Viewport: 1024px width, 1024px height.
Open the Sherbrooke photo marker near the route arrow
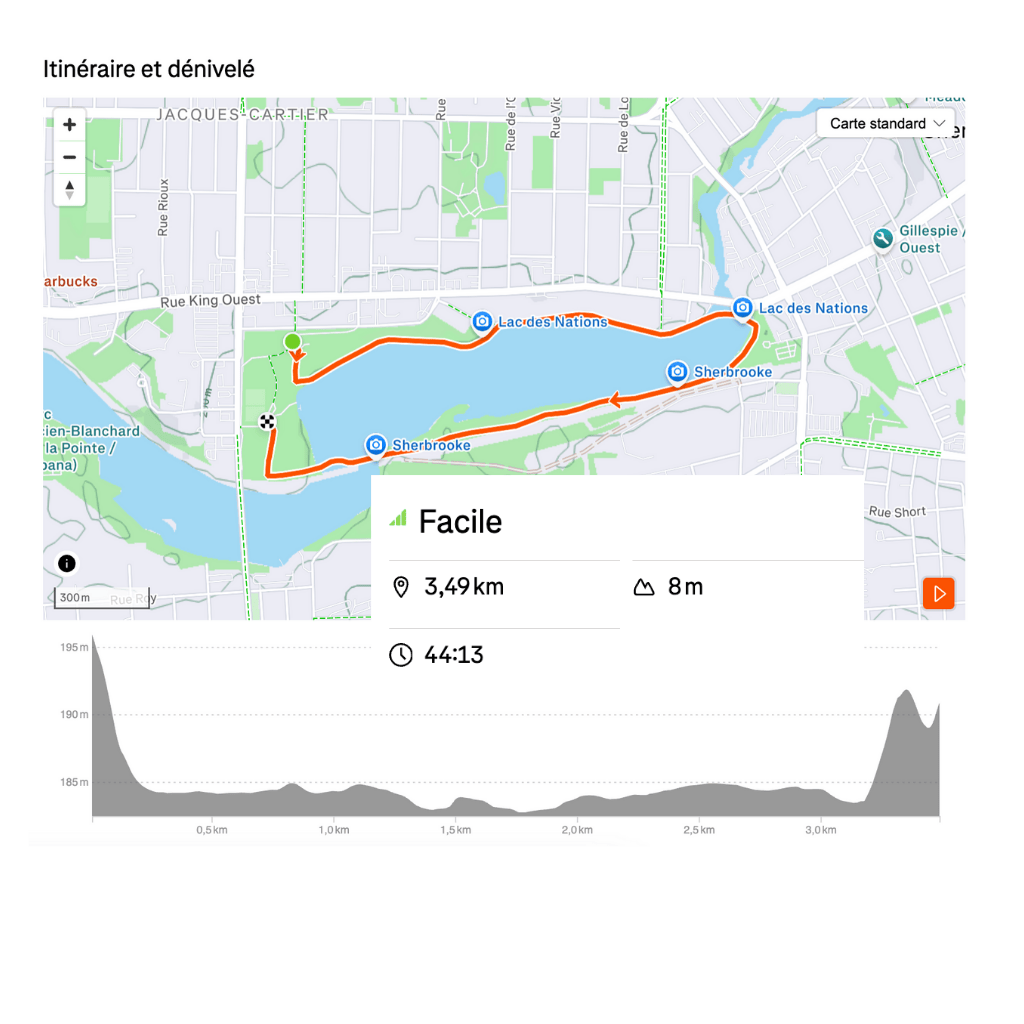tap(677, 372)
